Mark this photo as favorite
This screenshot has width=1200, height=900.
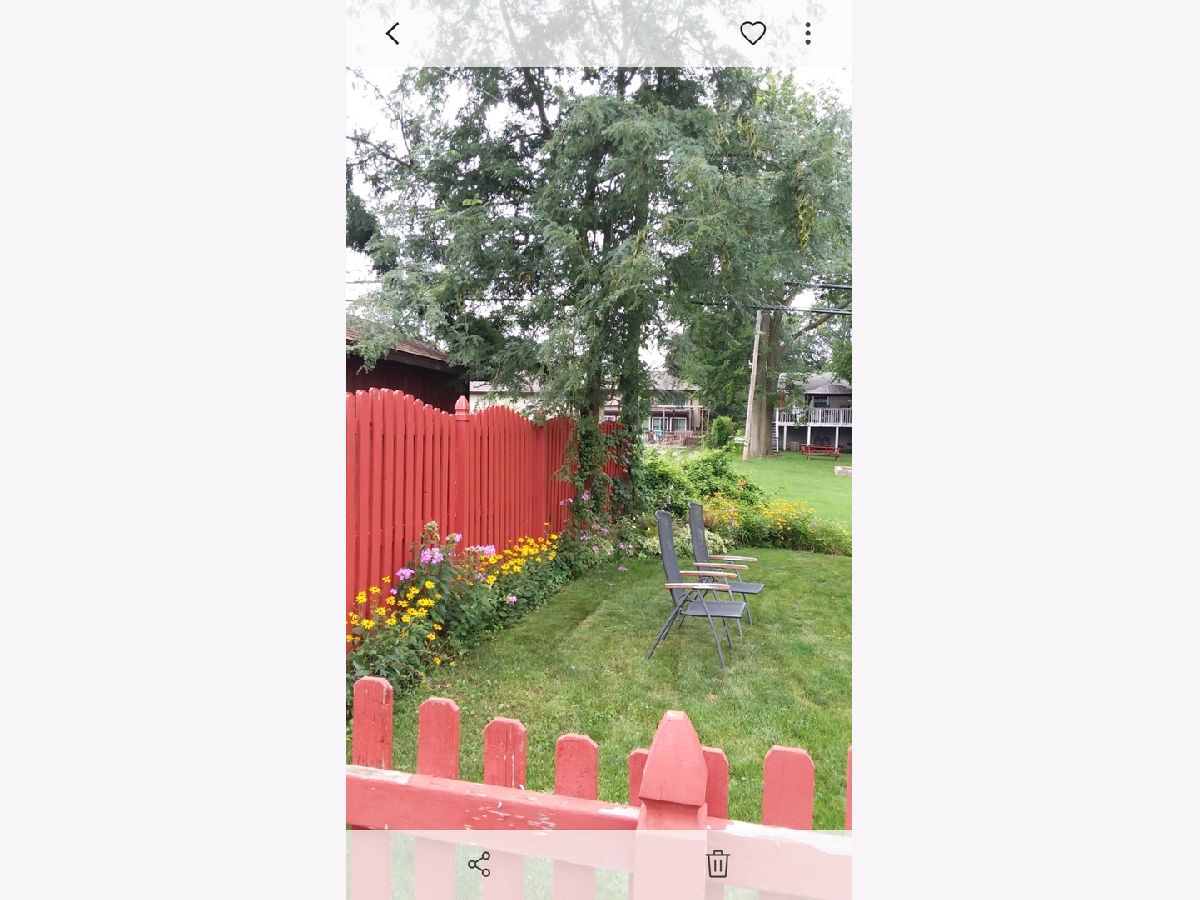[x=753, y=34]
